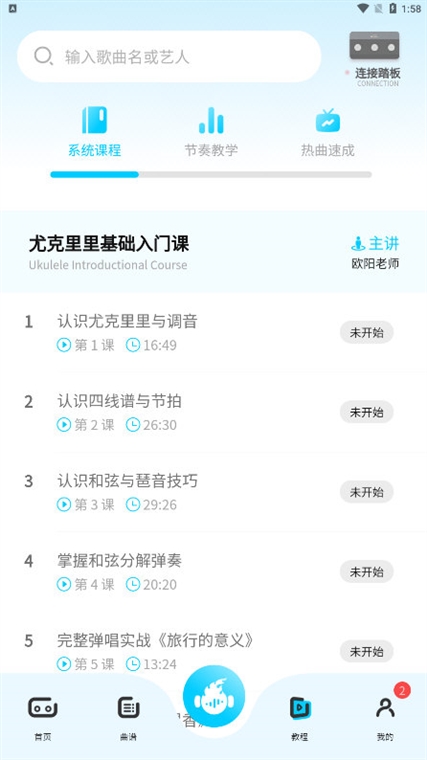Switch to the 热曲速成 tab

328,132
